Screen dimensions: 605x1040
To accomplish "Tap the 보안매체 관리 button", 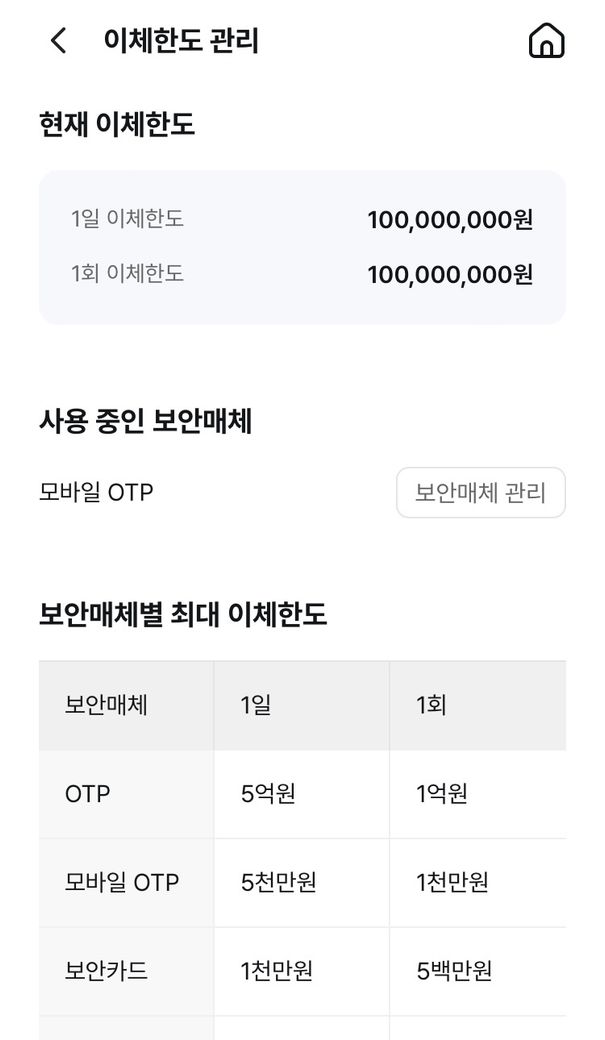I will click(x=480, y=493).
